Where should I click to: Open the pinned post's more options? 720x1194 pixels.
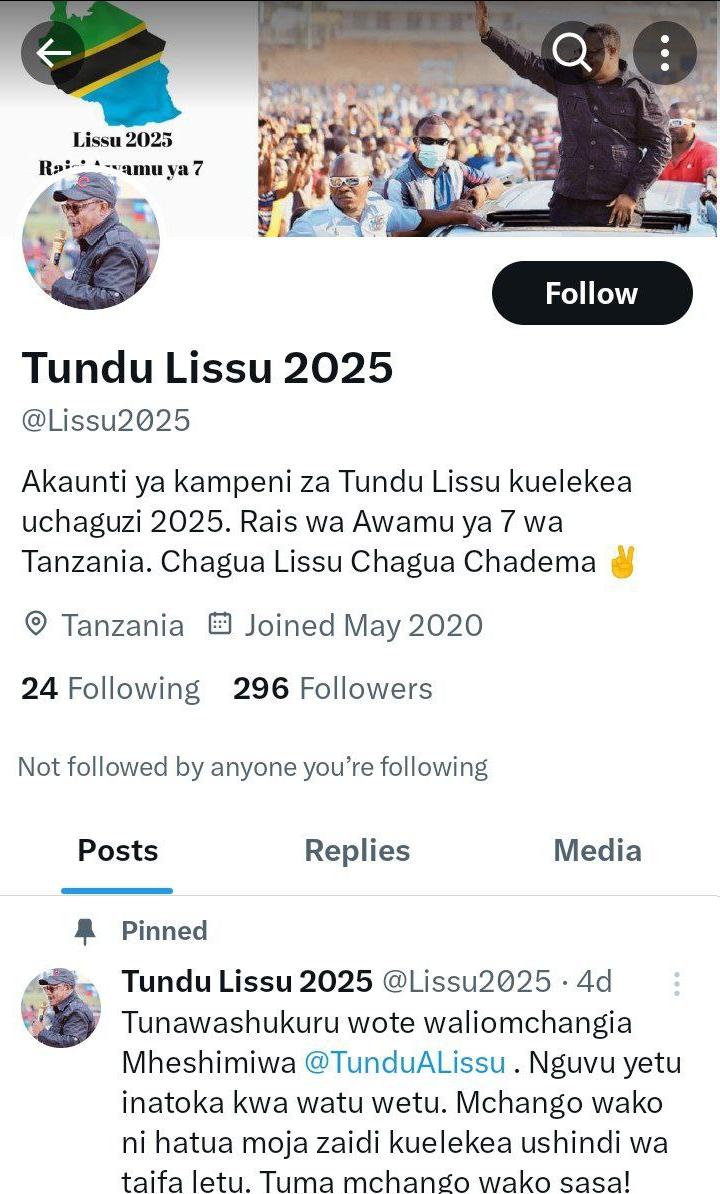[677, 984]
